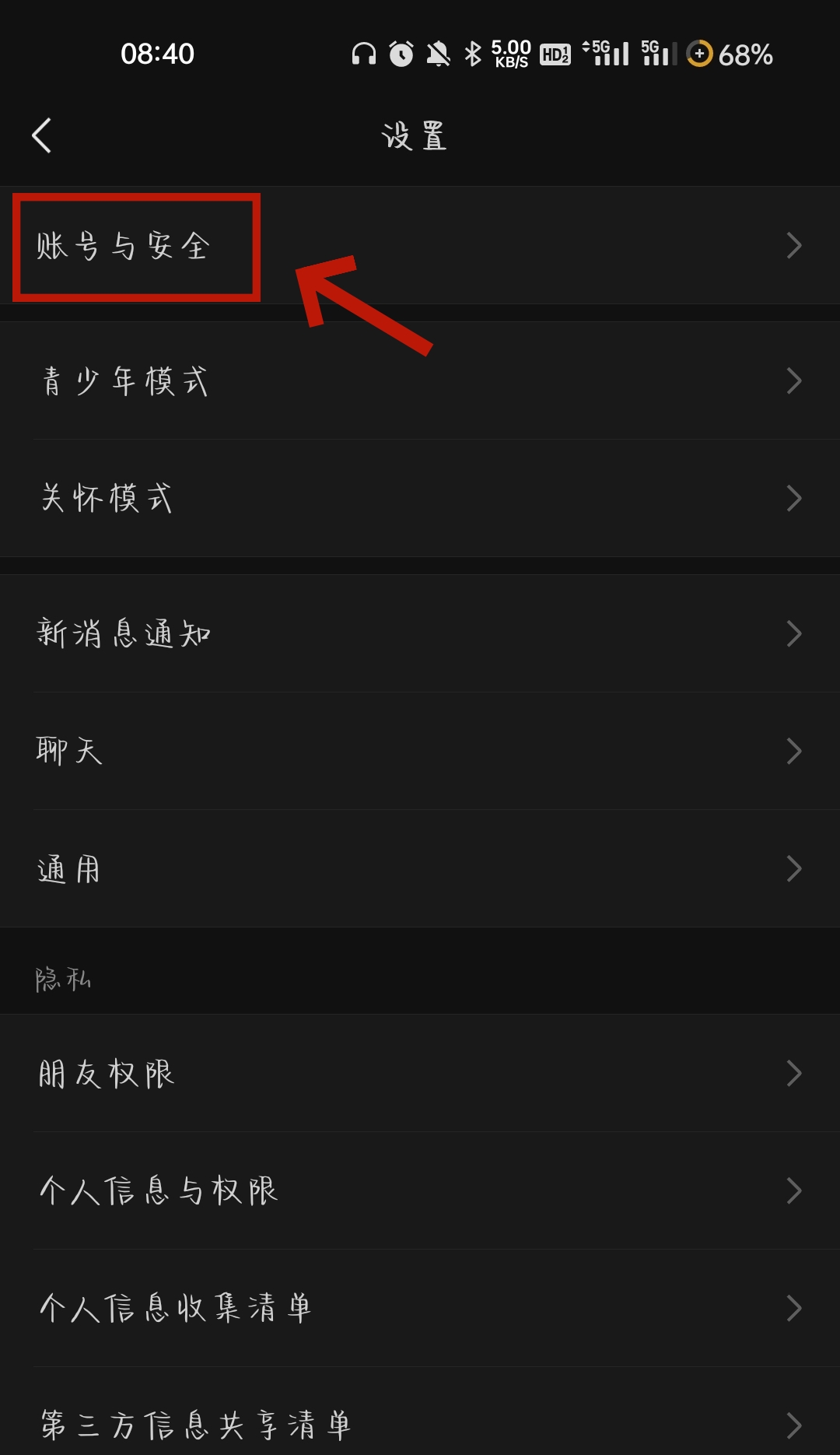Go back from the 设置 page
This screenshot has width=840, height=1455.
pyautogui.click(x=42, y=136)
